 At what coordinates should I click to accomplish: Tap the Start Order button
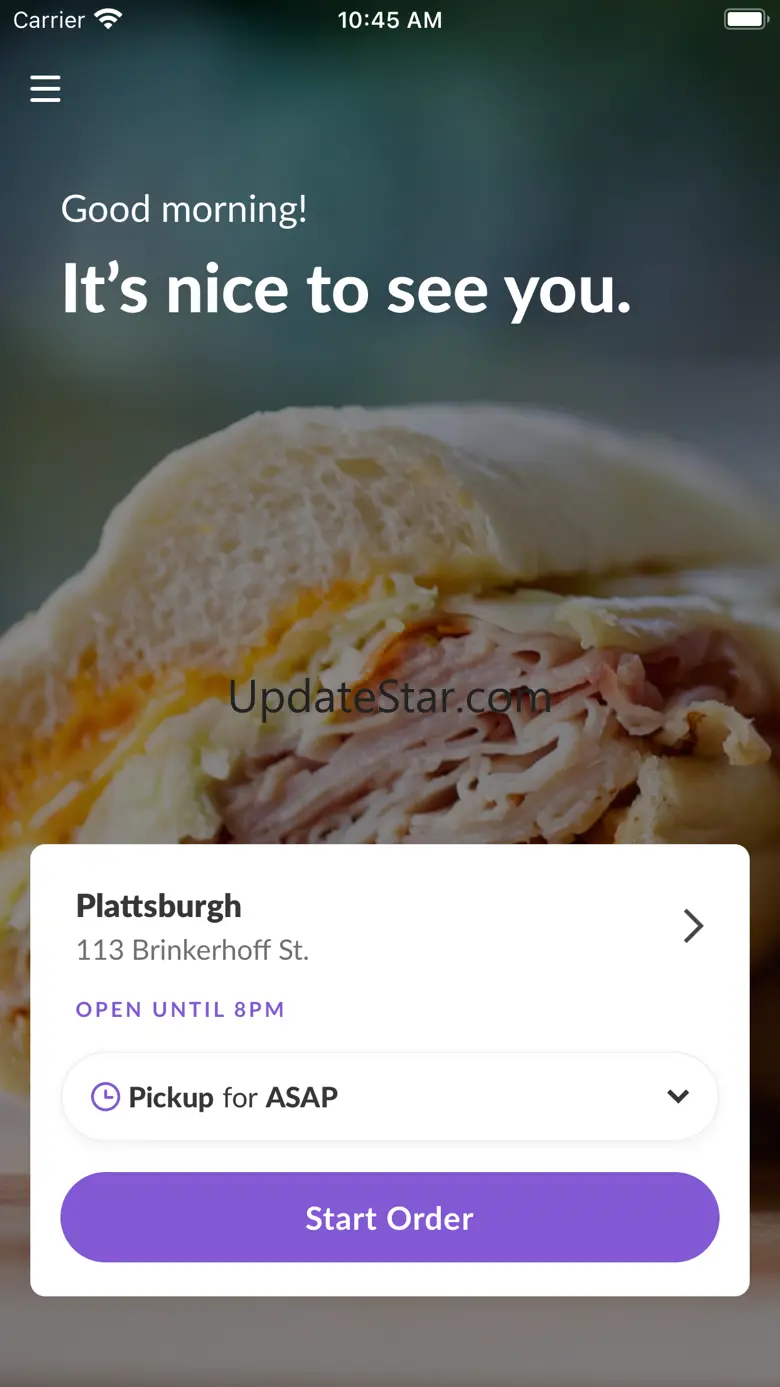[390, 1218]
